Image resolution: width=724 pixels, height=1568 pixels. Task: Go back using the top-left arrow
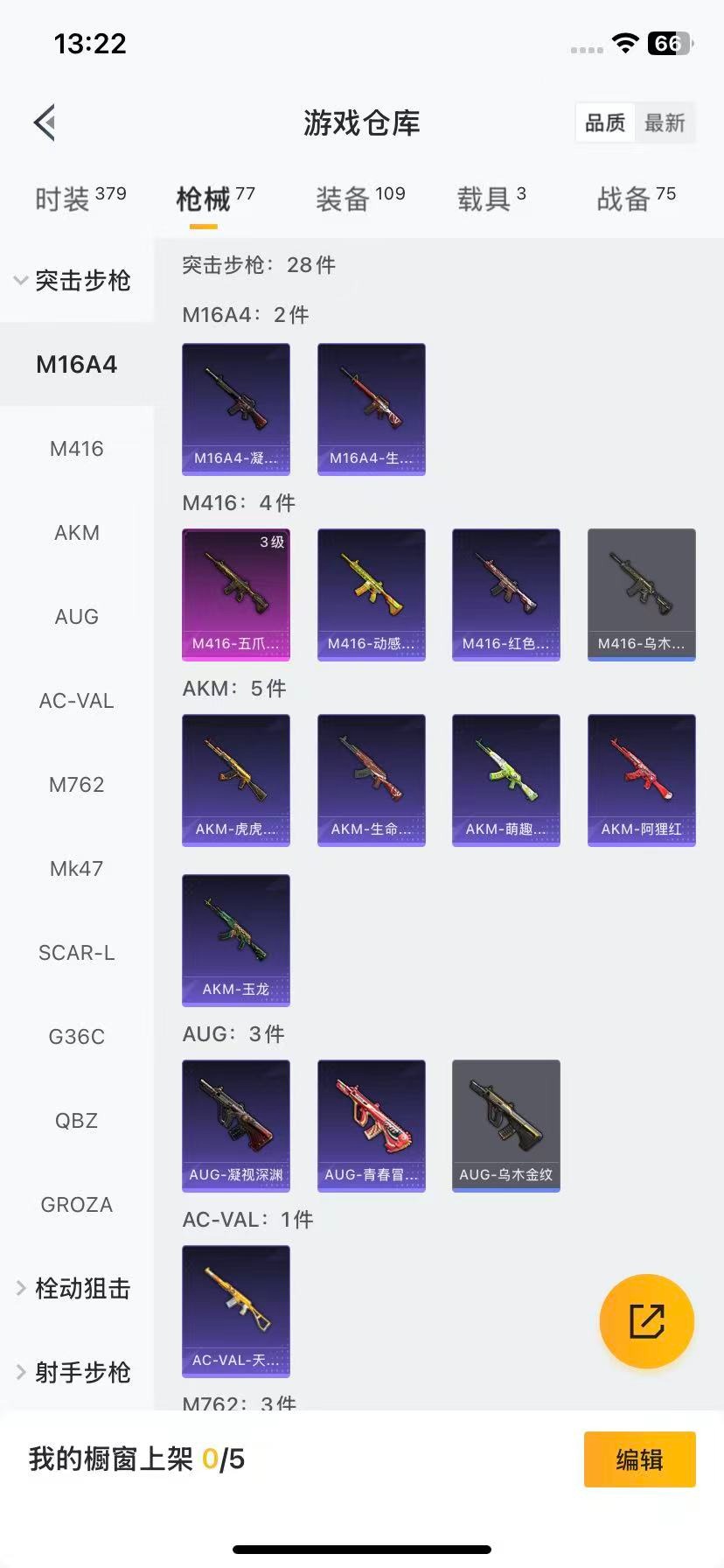(45, 122)
